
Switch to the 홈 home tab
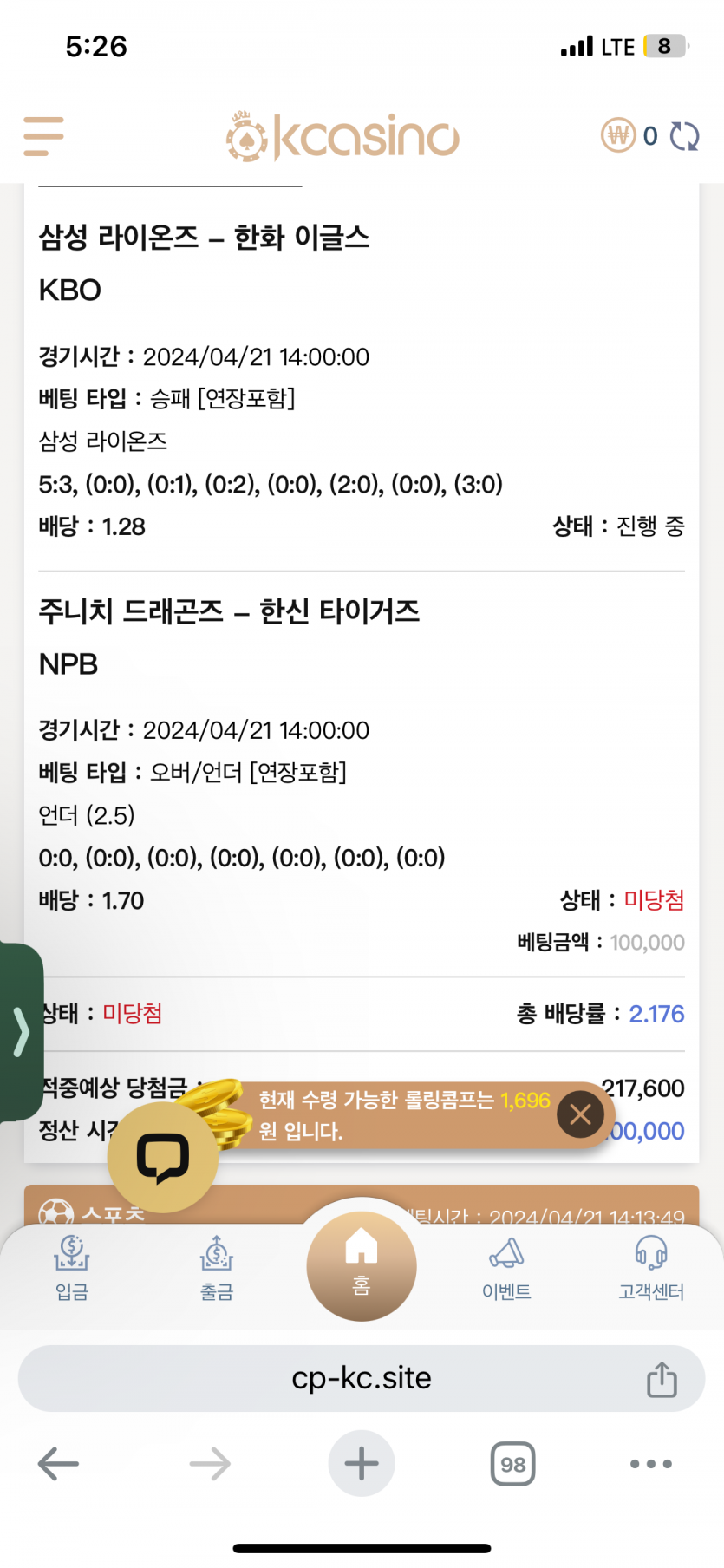click(x=362, y=1264)
